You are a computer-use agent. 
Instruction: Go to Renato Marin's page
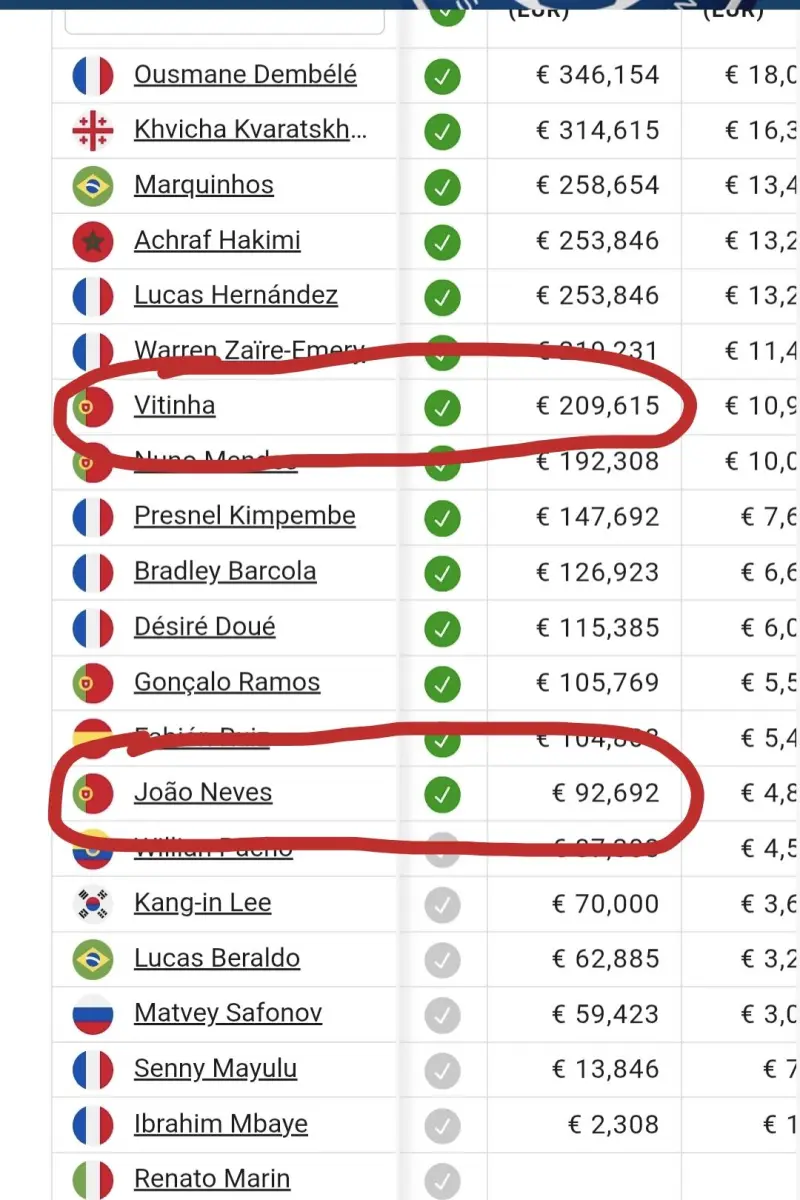(212, 1179)
